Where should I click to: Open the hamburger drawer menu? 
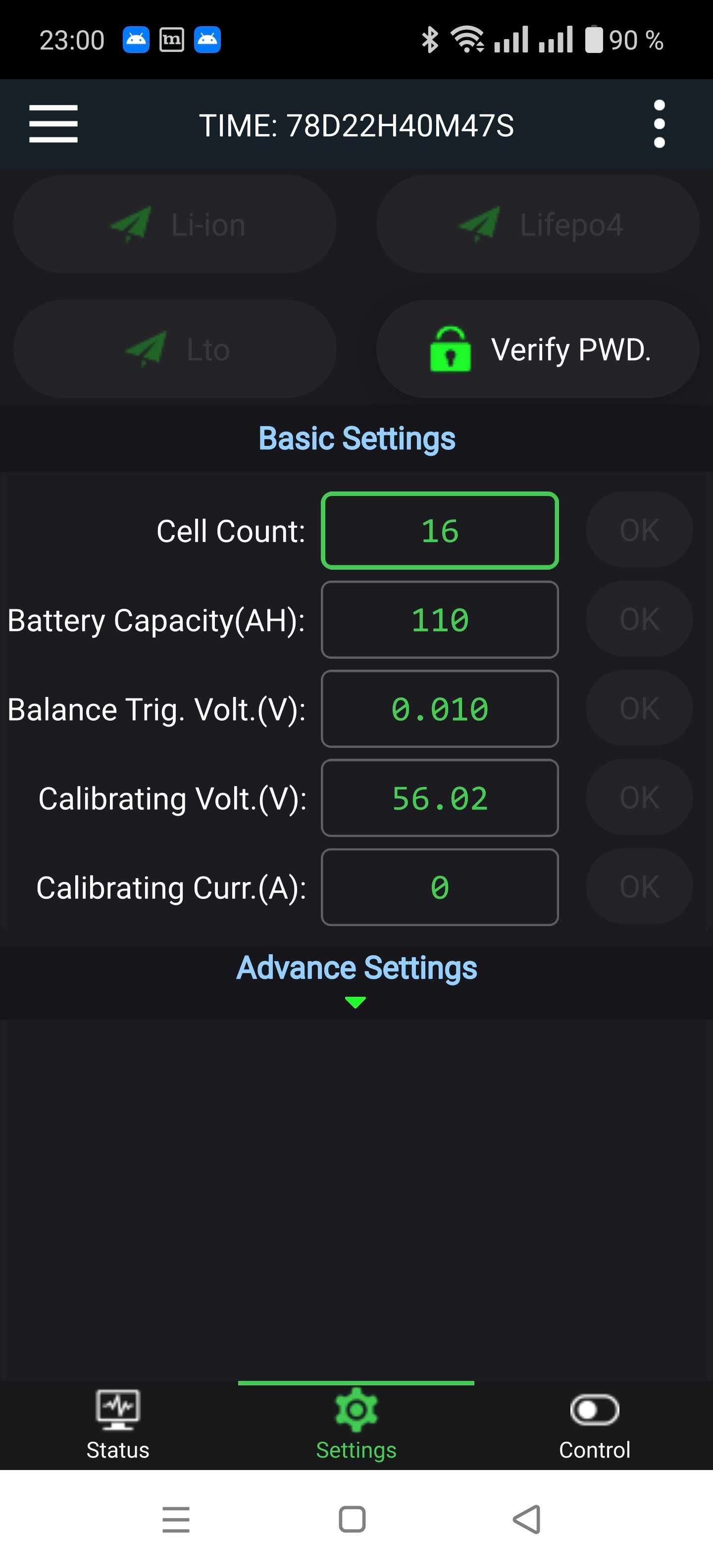click(53, 124)
